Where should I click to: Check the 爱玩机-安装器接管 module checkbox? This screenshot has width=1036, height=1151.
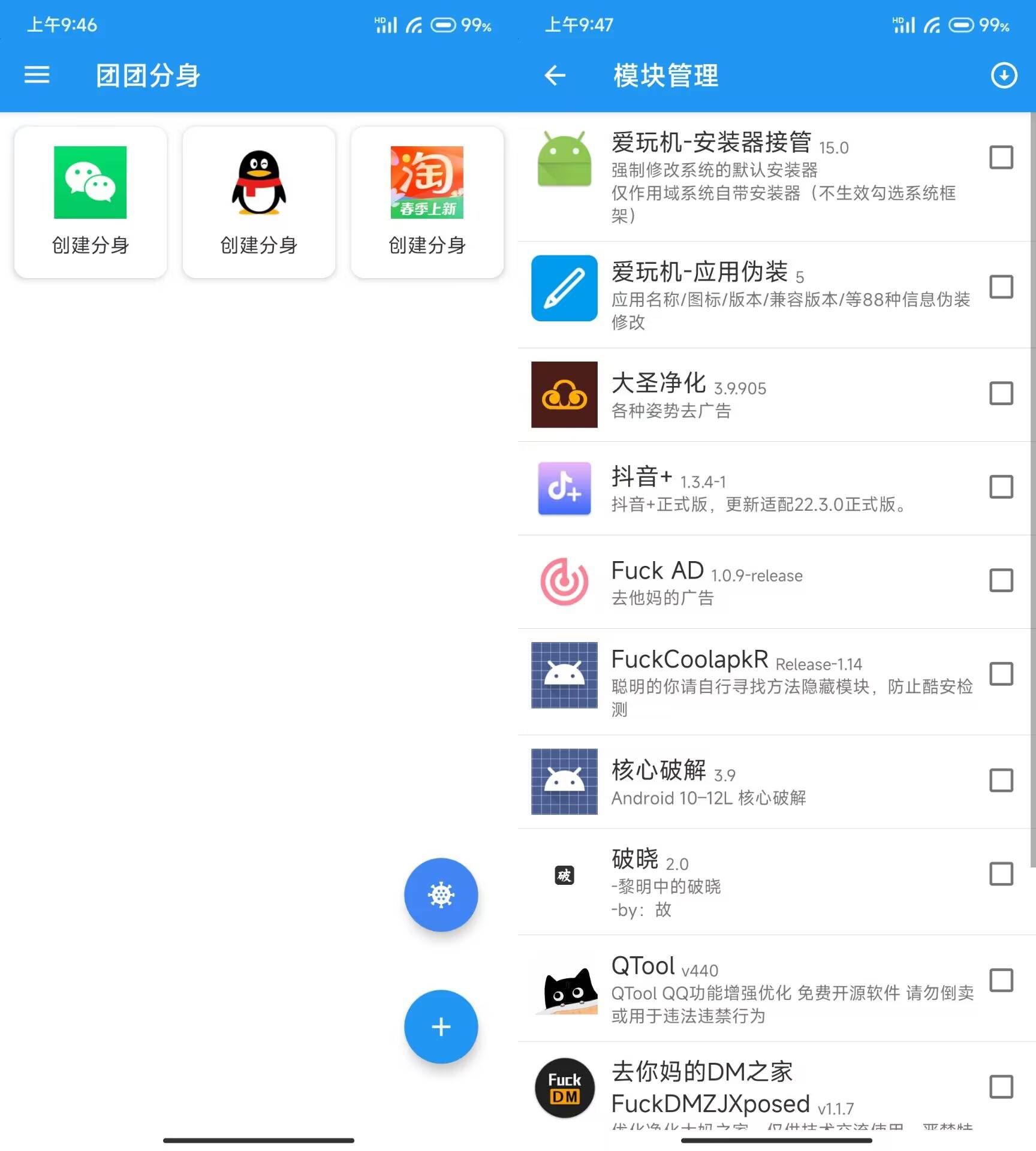pyautogui.click(x=1001, y=157)
